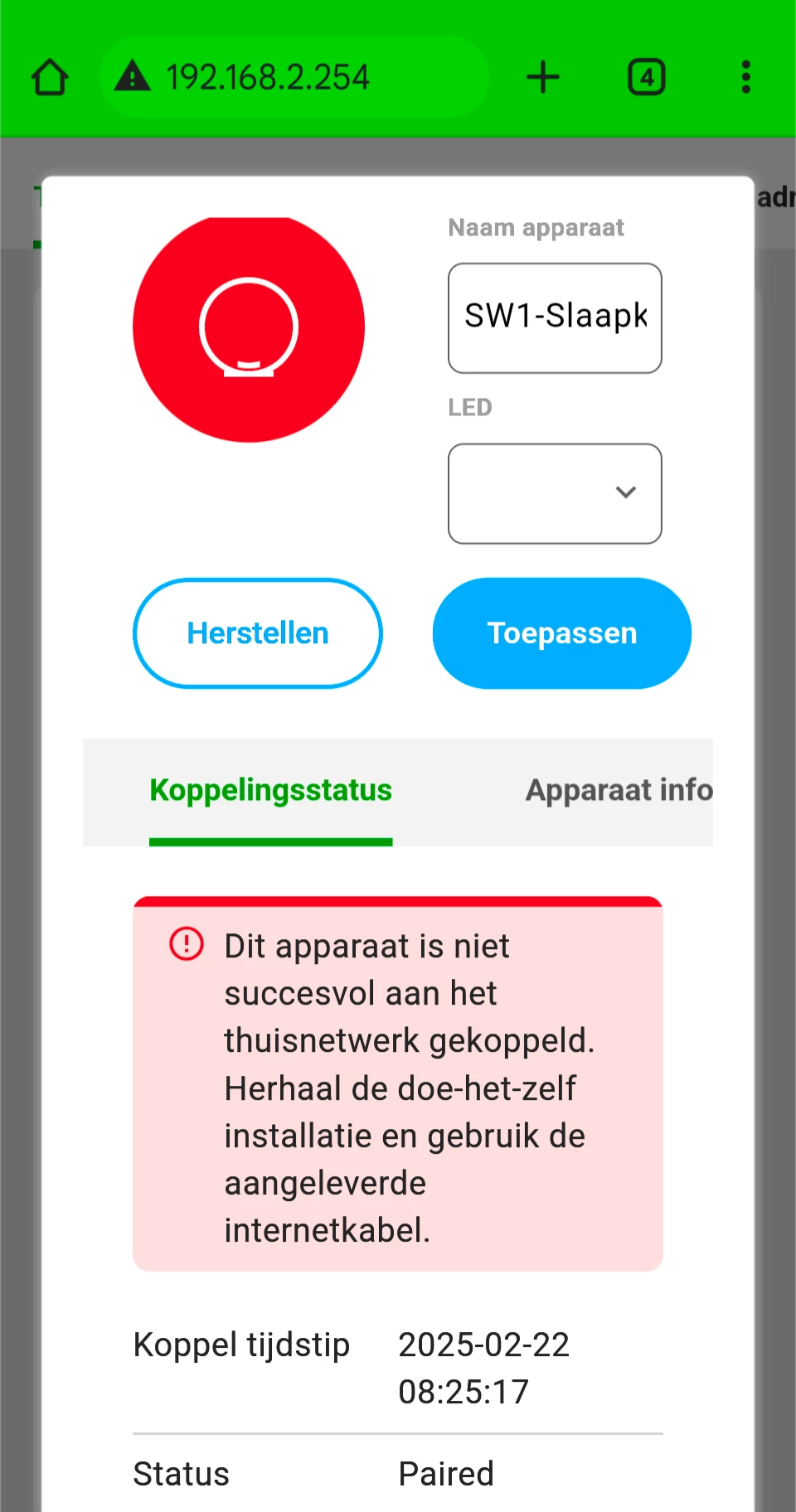
Task: Select the Koppelingsstatus tab
Action: click(x=270, y=791)
